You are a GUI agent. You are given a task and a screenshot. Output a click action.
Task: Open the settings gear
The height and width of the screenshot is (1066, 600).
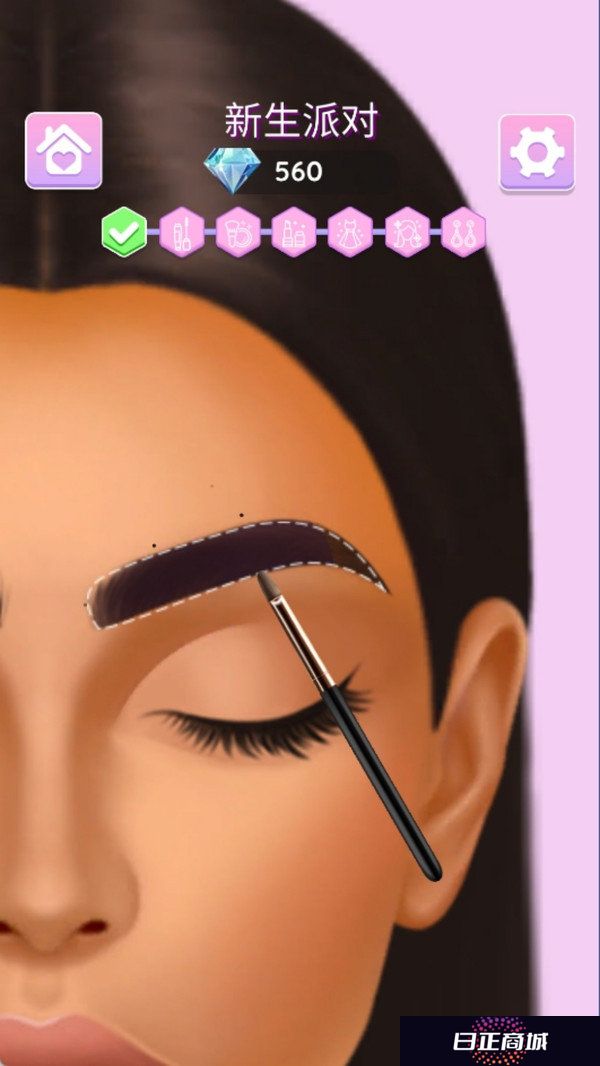point(537,152)
